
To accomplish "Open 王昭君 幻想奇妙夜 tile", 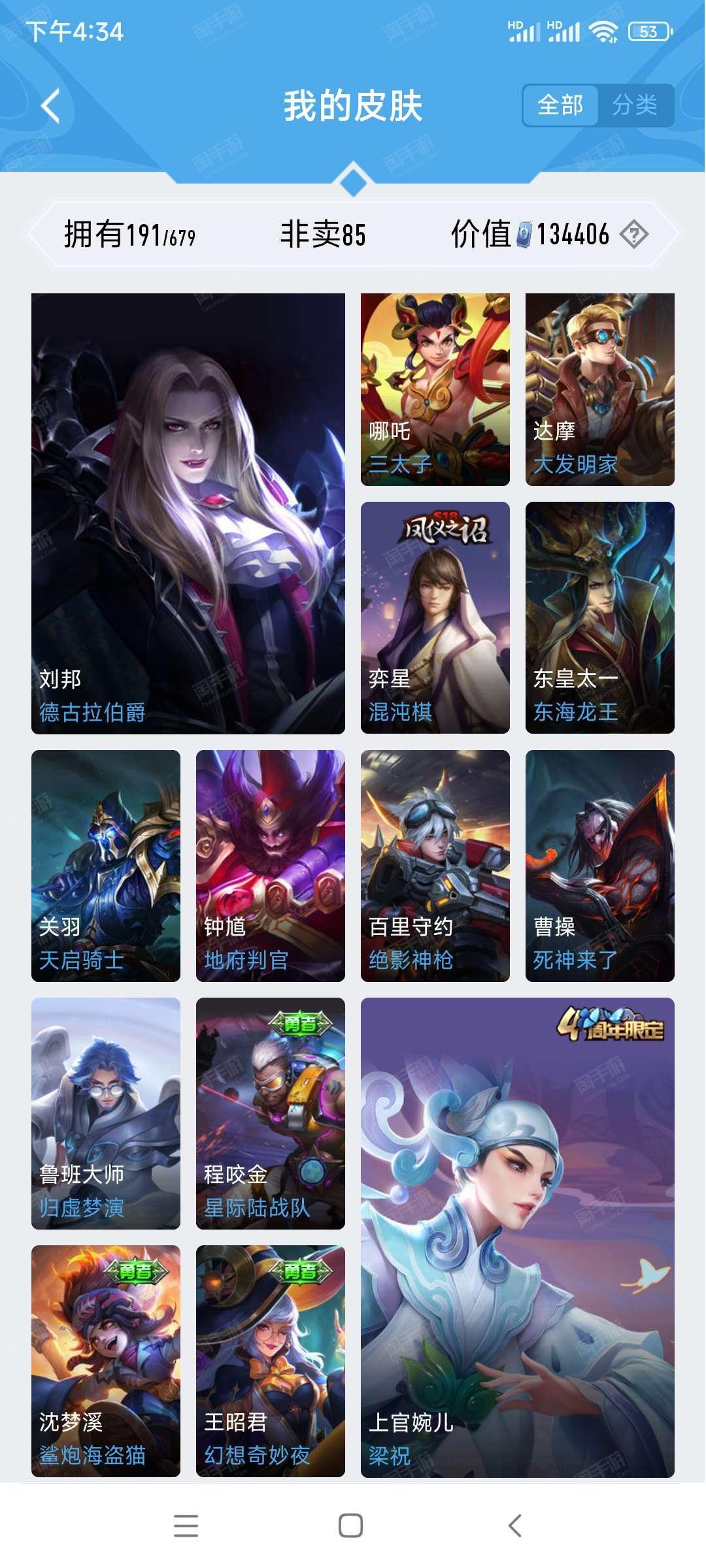I will tap(270, 1361).
